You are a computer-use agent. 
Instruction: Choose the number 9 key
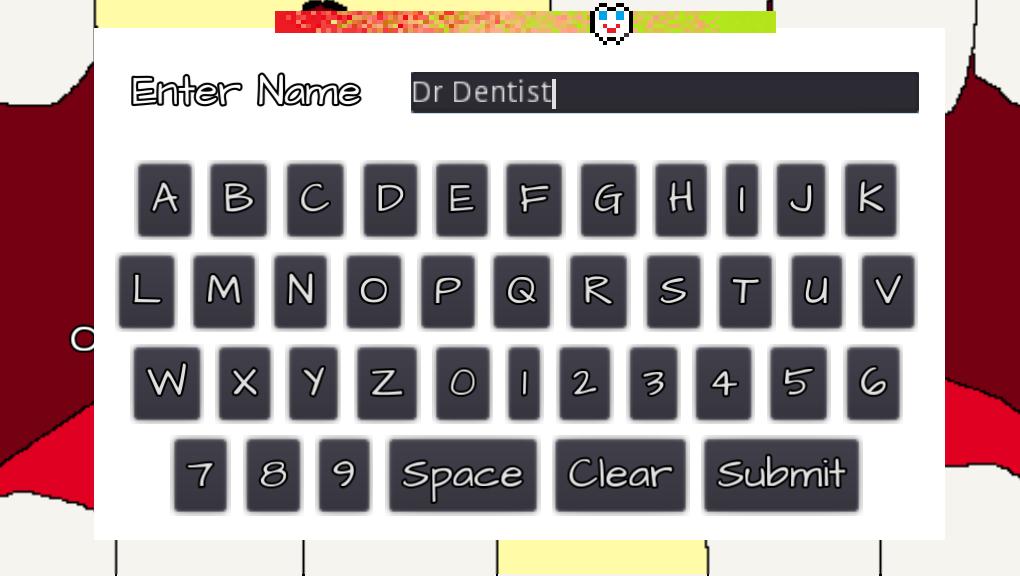344,475
